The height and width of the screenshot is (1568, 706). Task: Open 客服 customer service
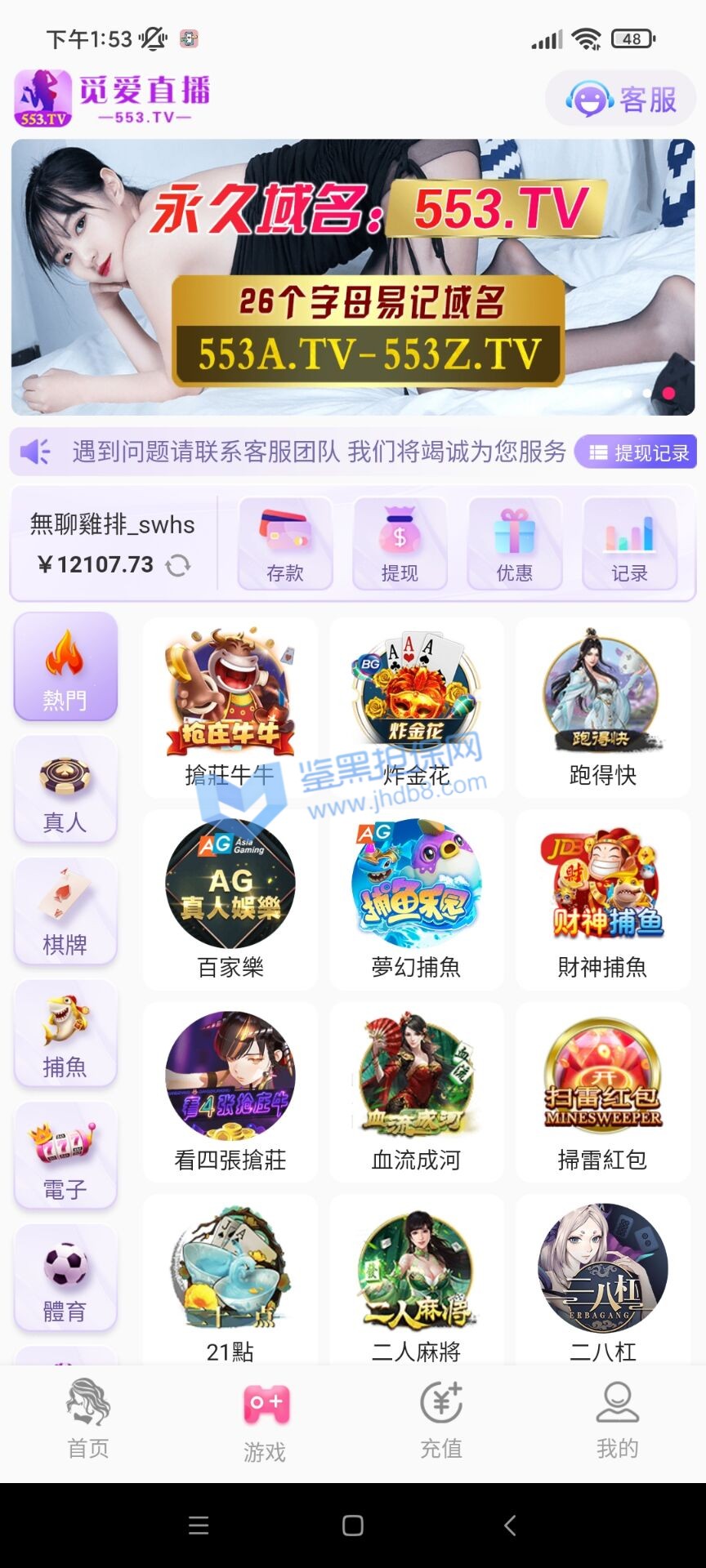pos(621,99)
